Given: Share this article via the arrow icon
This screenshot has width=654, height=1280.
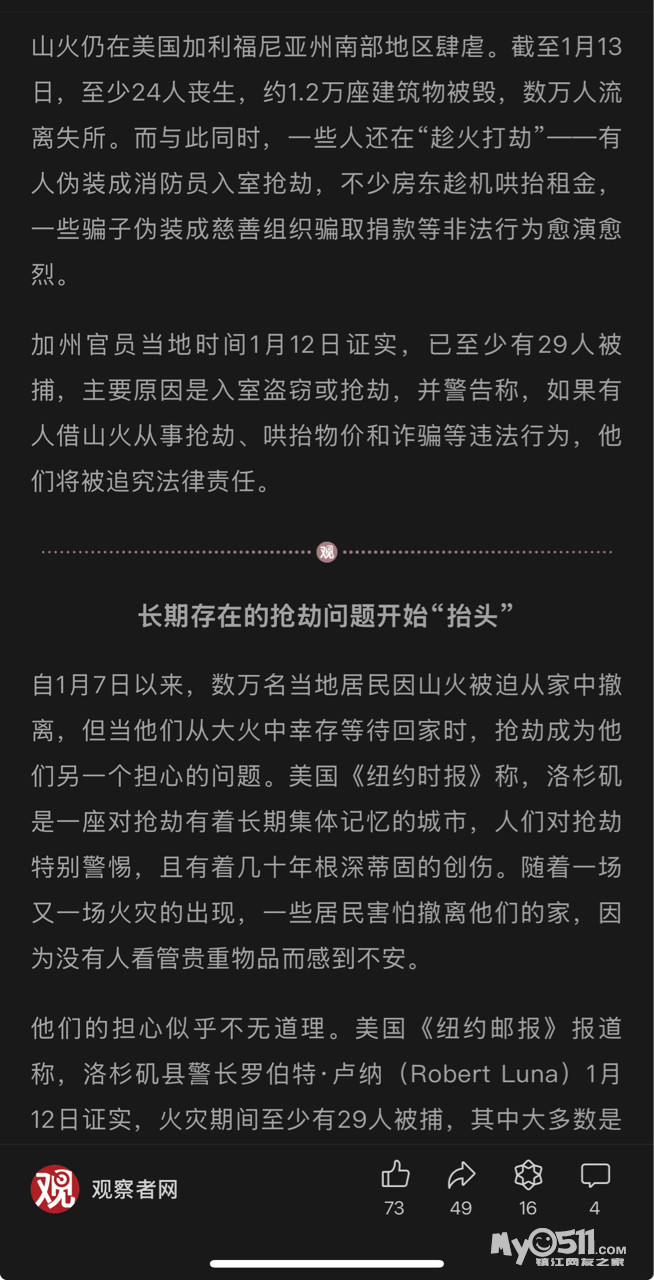Looking at the screenshot, I should coord(461,1175).
